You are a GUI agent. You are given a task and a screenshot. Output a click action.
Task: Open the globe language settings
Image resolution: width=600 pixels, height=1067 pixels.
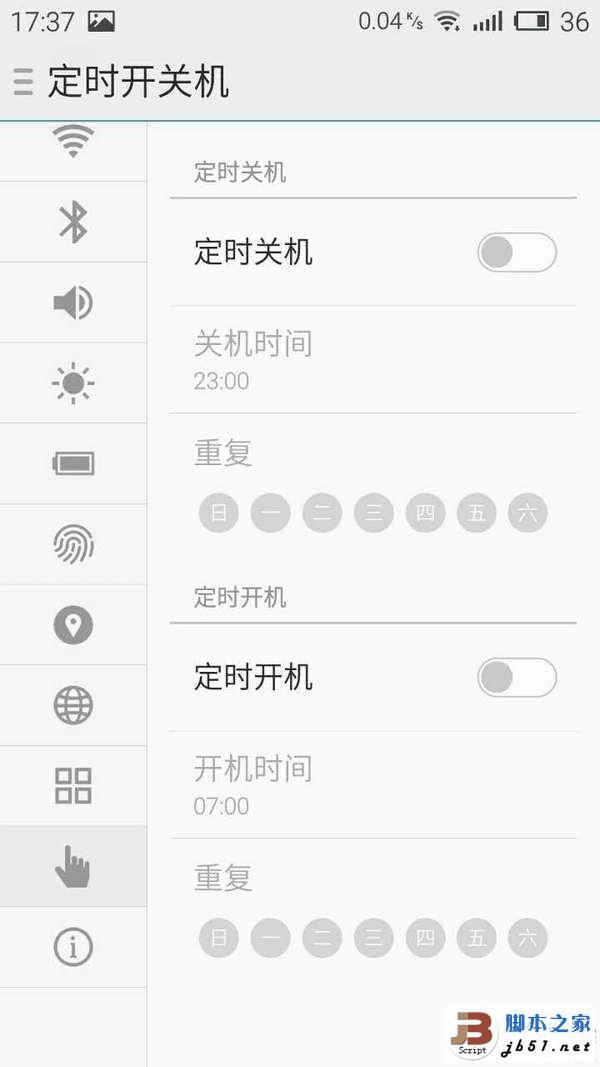coord(73,705)
